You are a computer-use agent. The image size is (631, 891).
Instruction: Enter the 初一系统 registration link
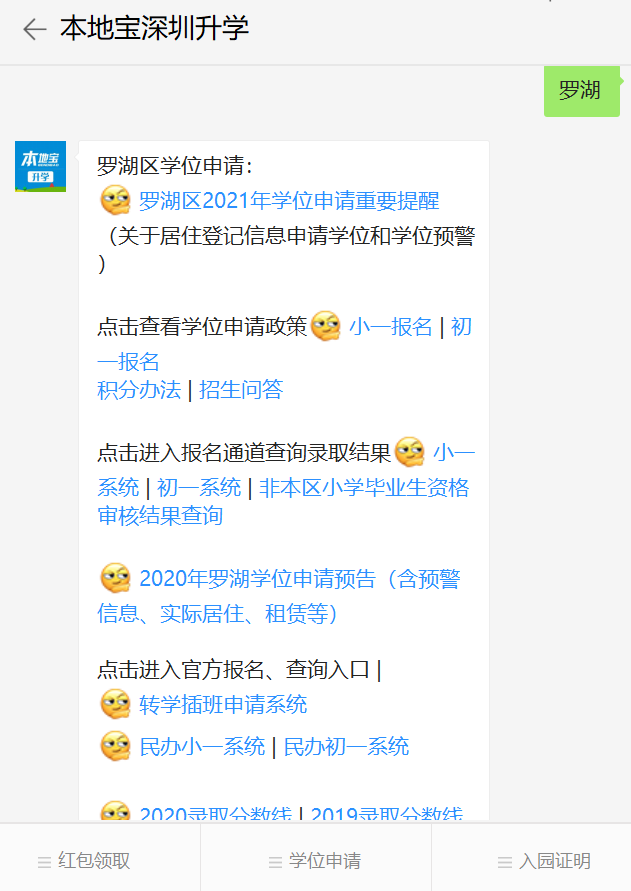pos(199,487)
